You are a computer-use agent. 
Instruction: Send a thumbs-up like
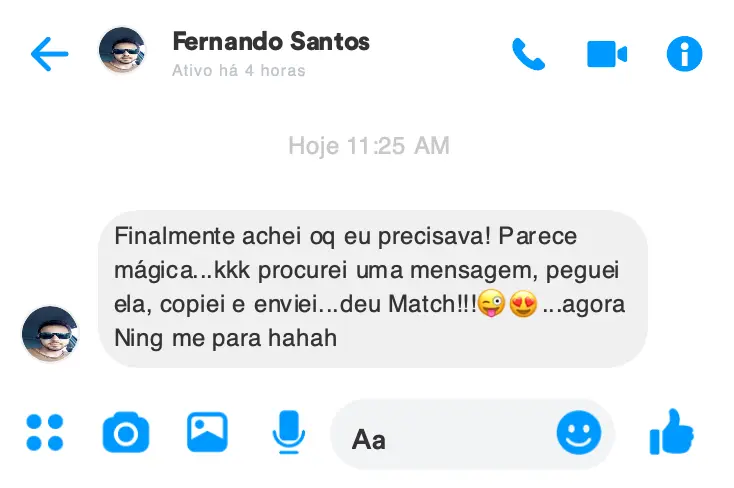pos(671,432)
